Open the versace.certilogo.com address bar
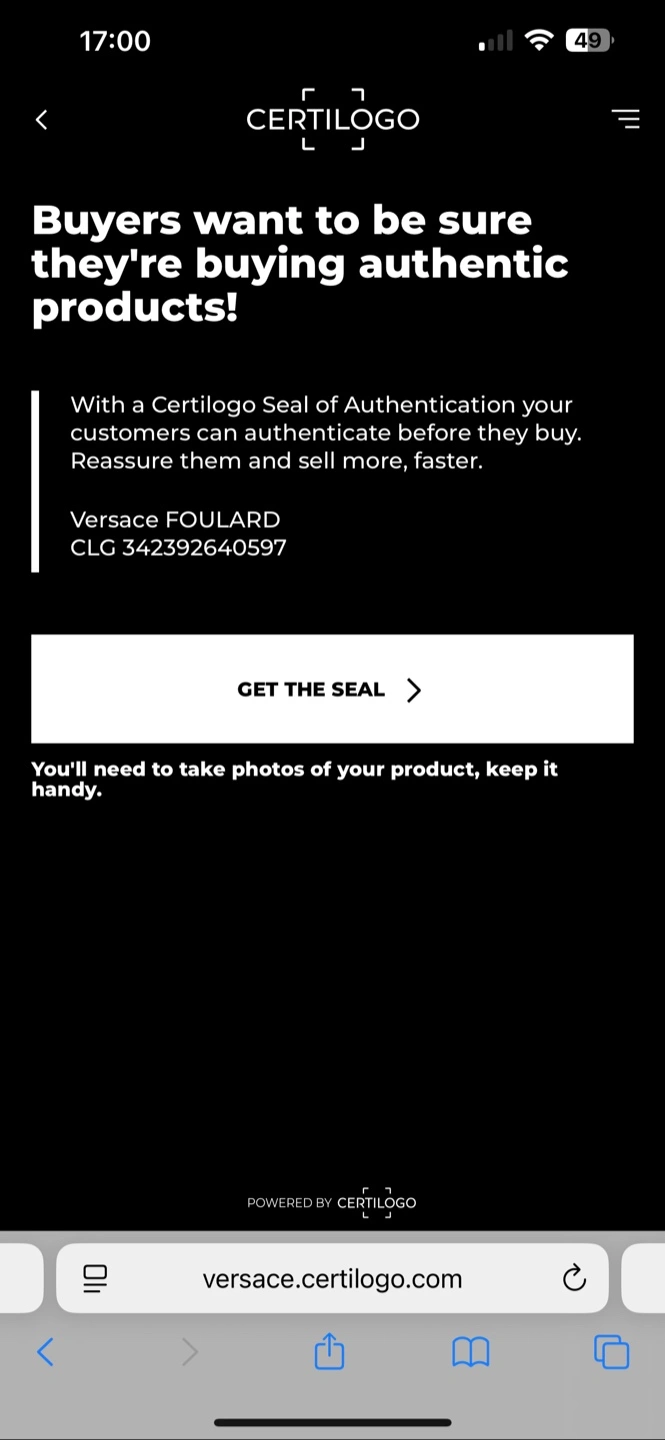Viewport: 665px width, 1440px height. (x=332, y=1278)
